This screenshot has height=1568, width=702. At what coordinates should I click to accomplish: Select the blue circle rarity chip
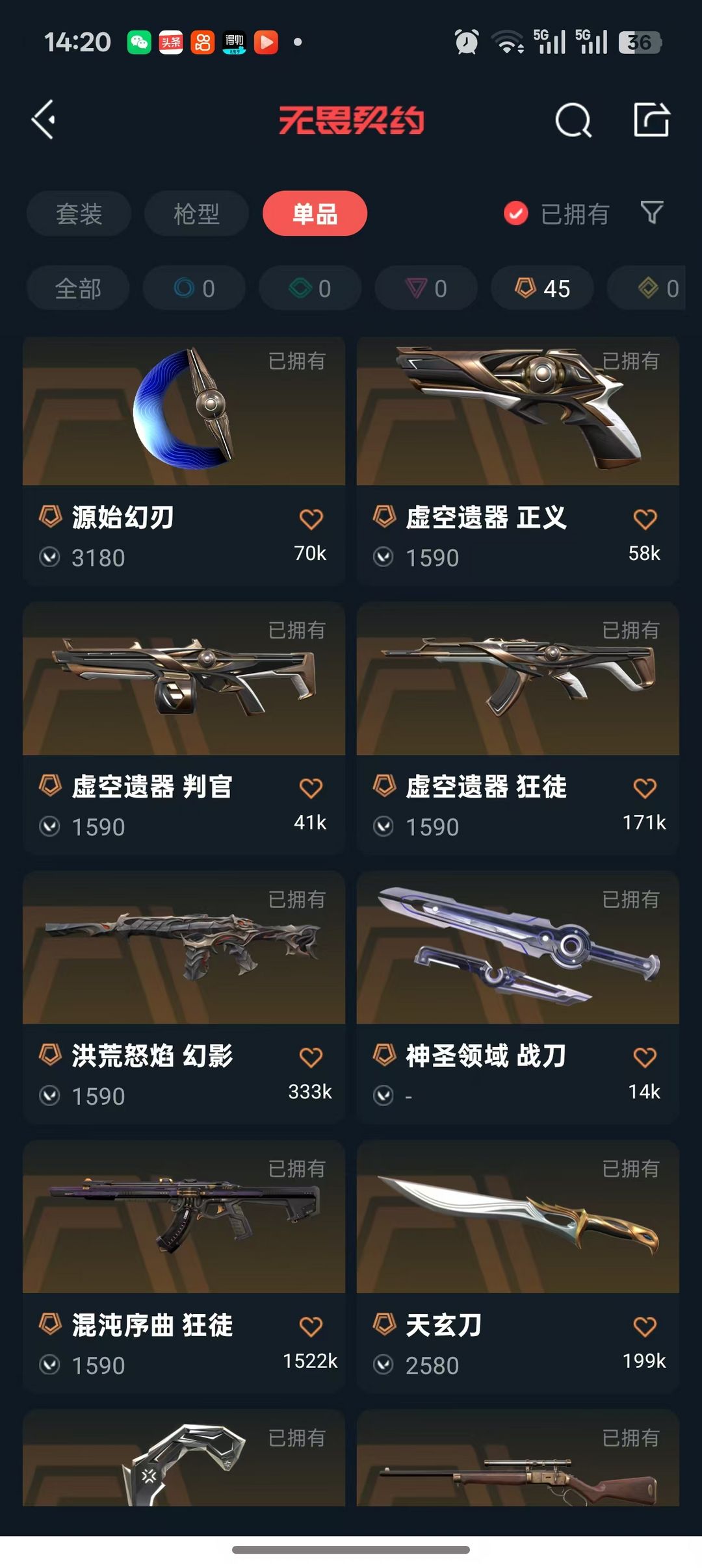[x=194, y=288]
